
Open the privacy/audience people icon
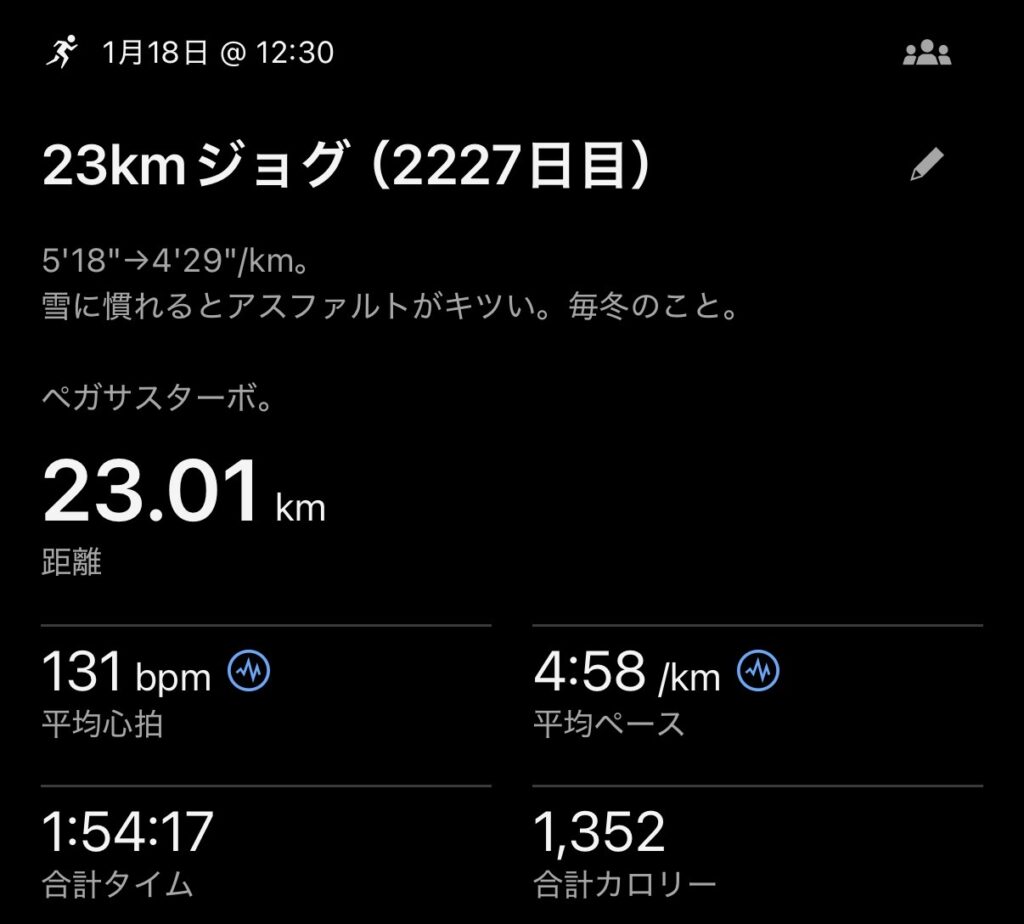(926, 54)
